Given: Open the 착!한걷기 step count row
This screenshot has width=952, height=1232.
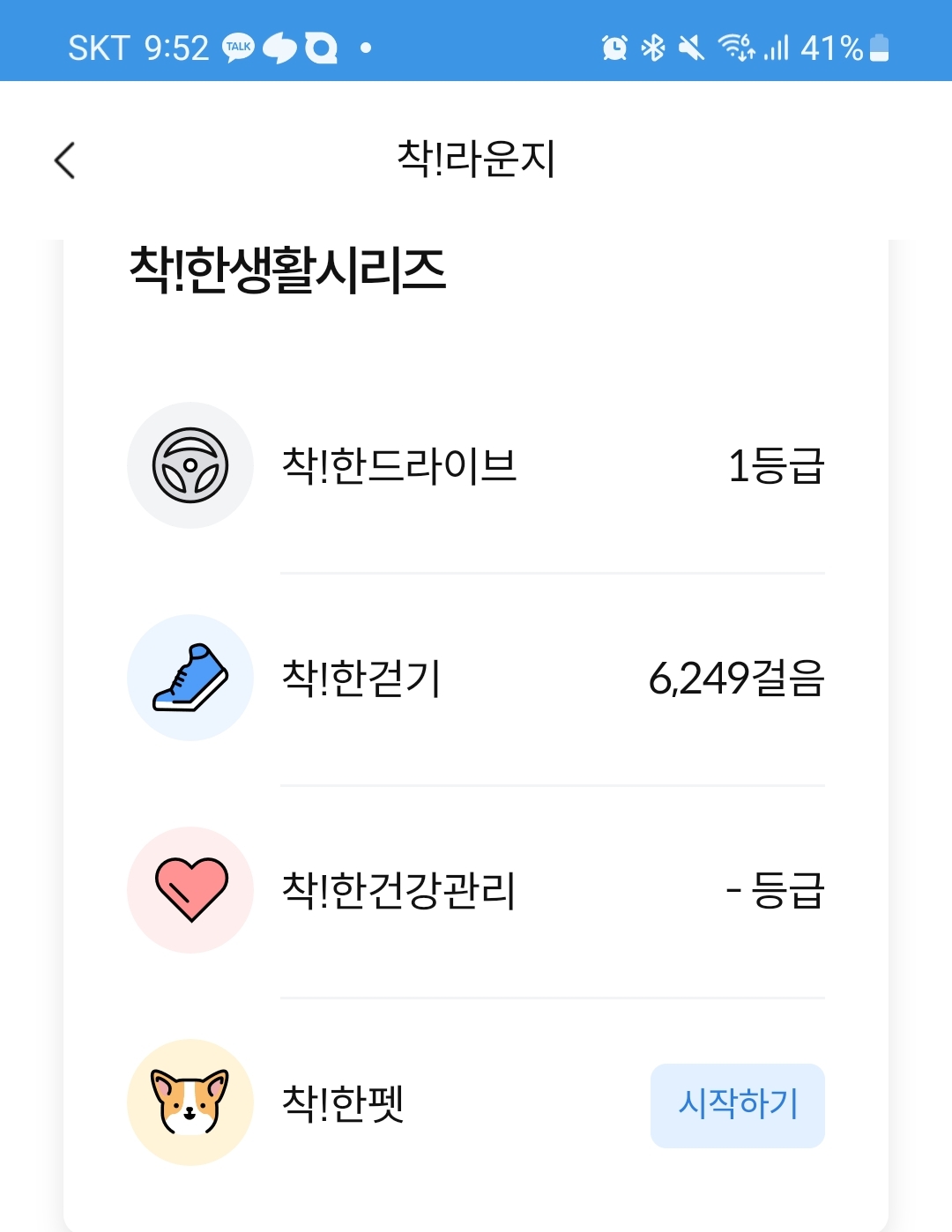Looking at the screenshot, I should [476, 678].
